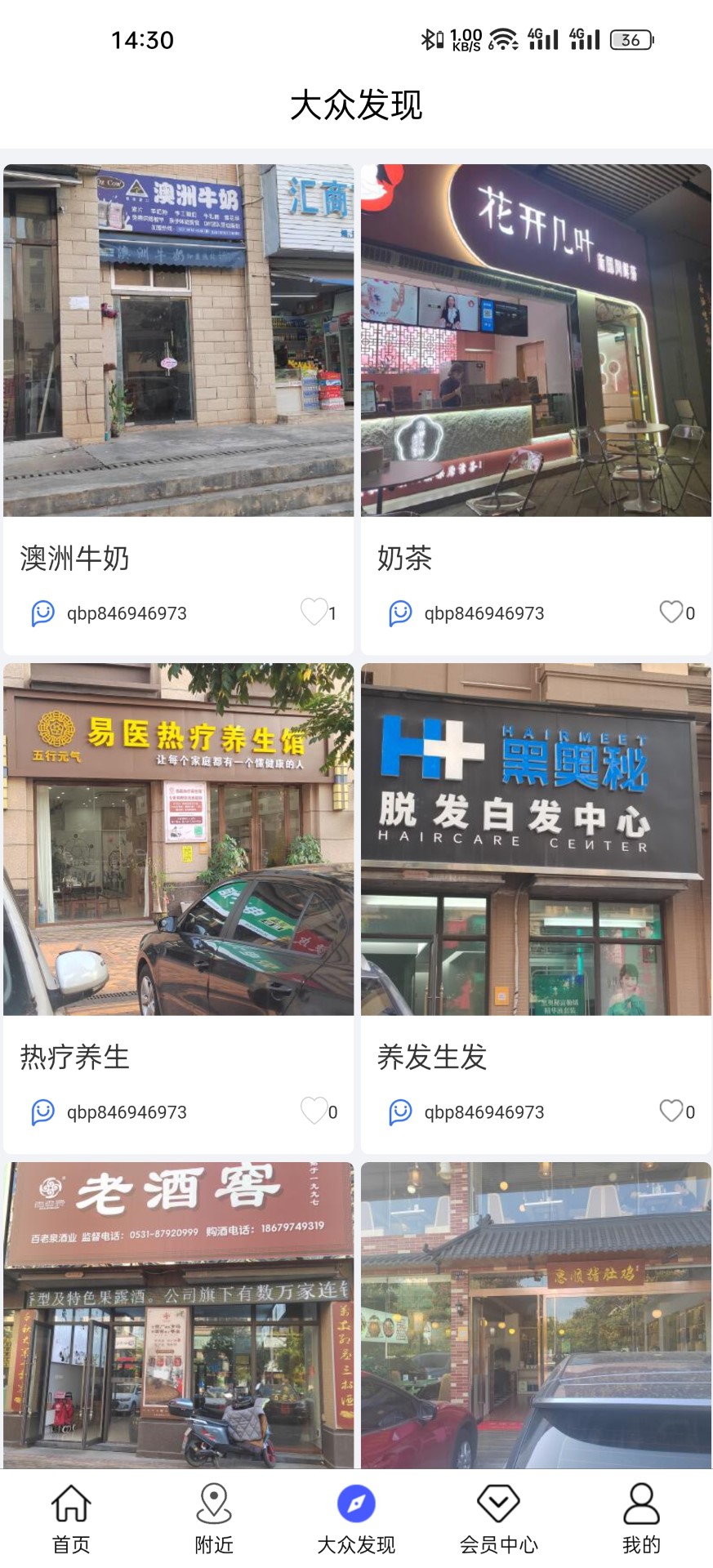The height and width of the screenshot is (1568, 713).
Task: Open the restaurant entrance photo card
Action: [x=536, y=1315]
